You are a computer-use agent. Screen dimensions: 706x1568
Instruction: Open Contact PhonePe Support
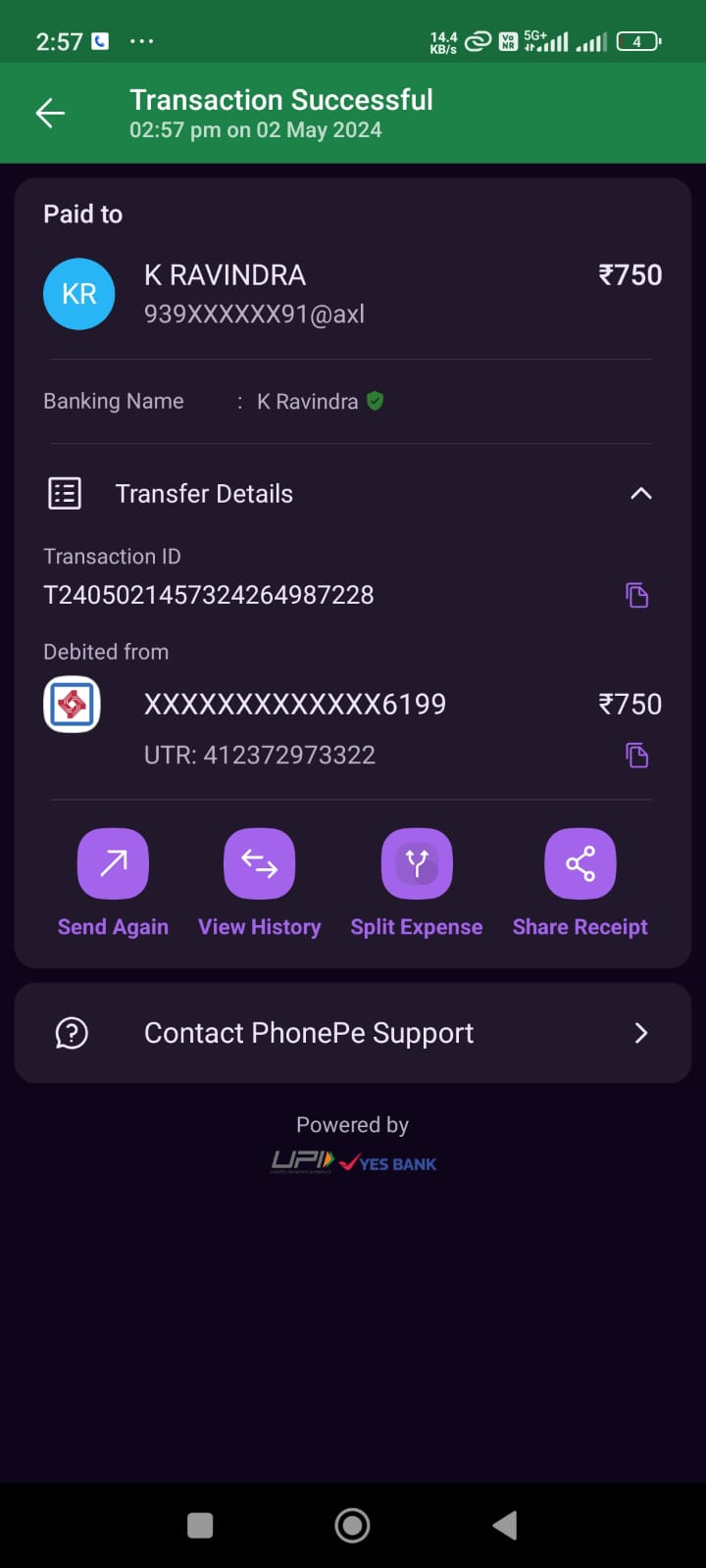pyautogui.click(x=353, y=1033)
